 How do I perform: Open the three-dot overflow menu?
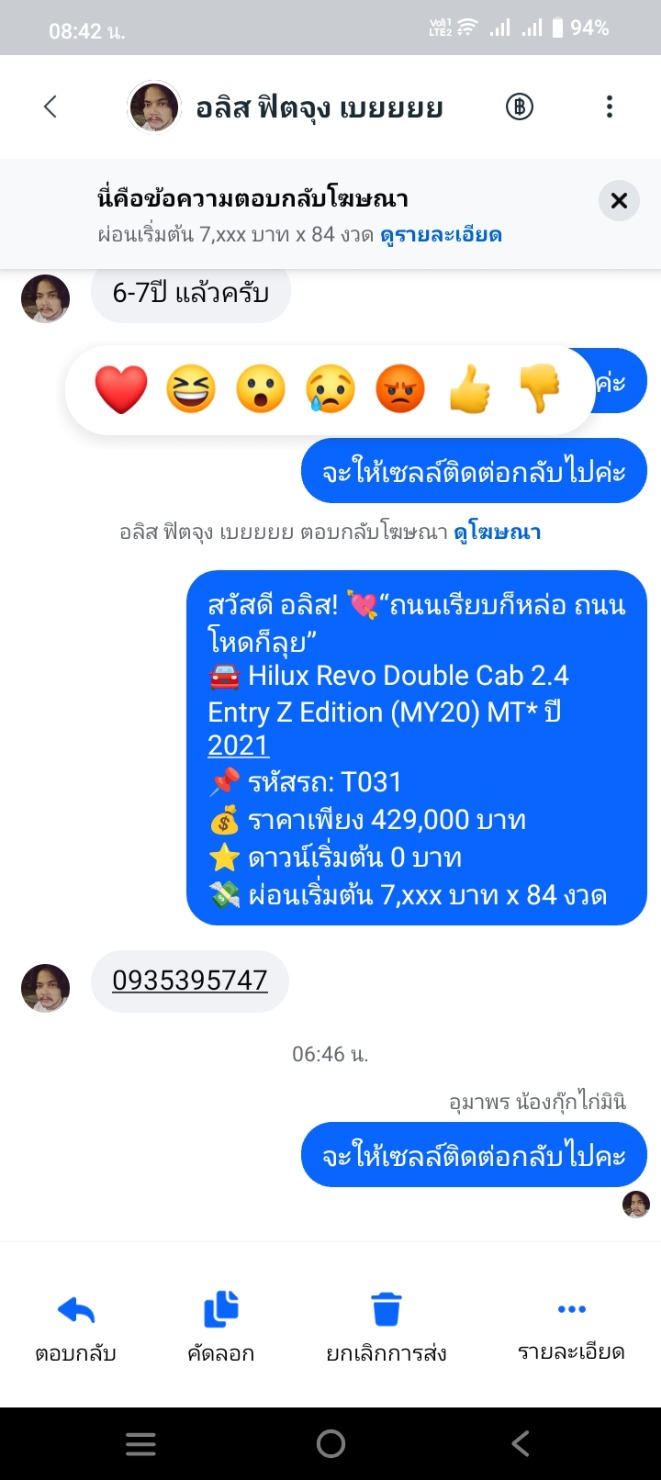(609, 107)
